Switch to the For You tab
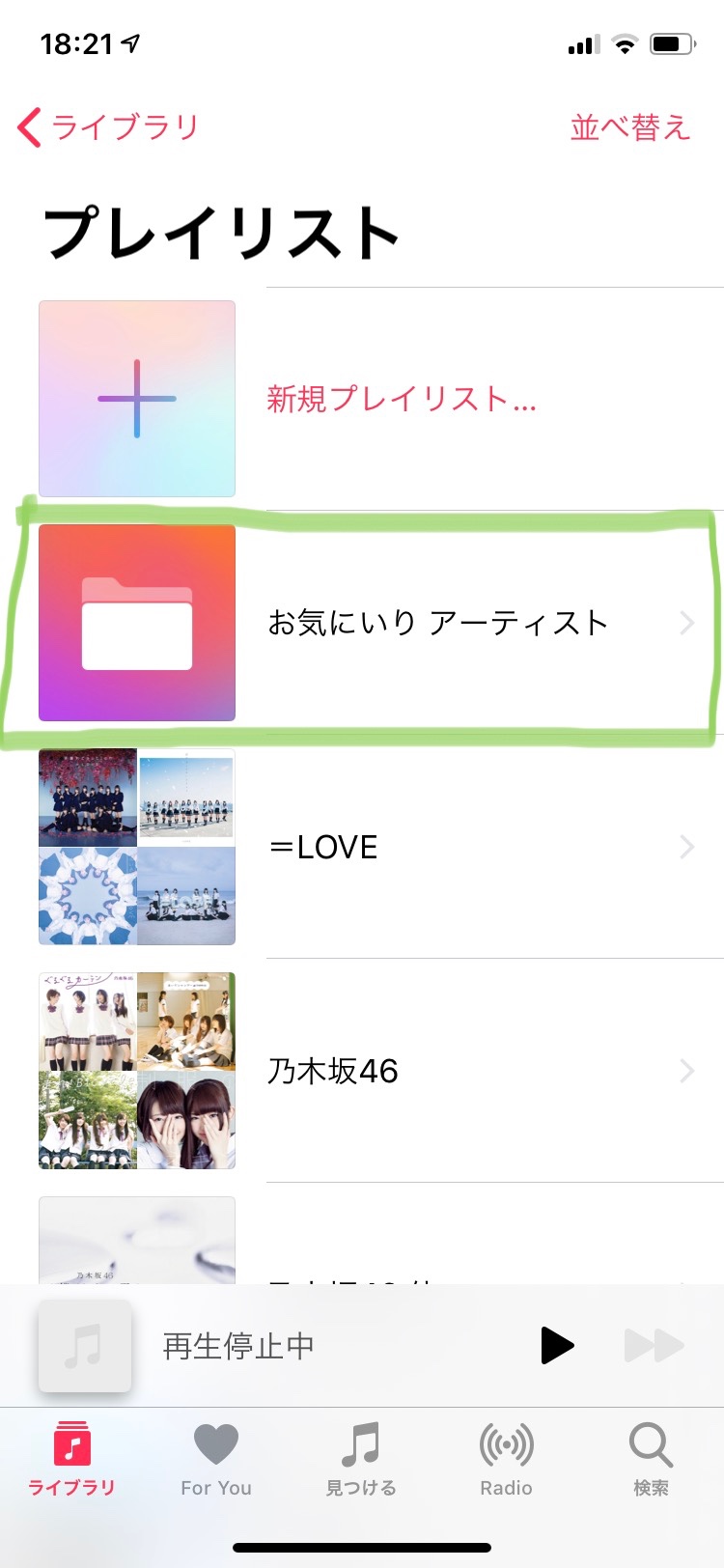Image resolution: width=724 pixels, height=1568 pixels. click(216, 1459)
